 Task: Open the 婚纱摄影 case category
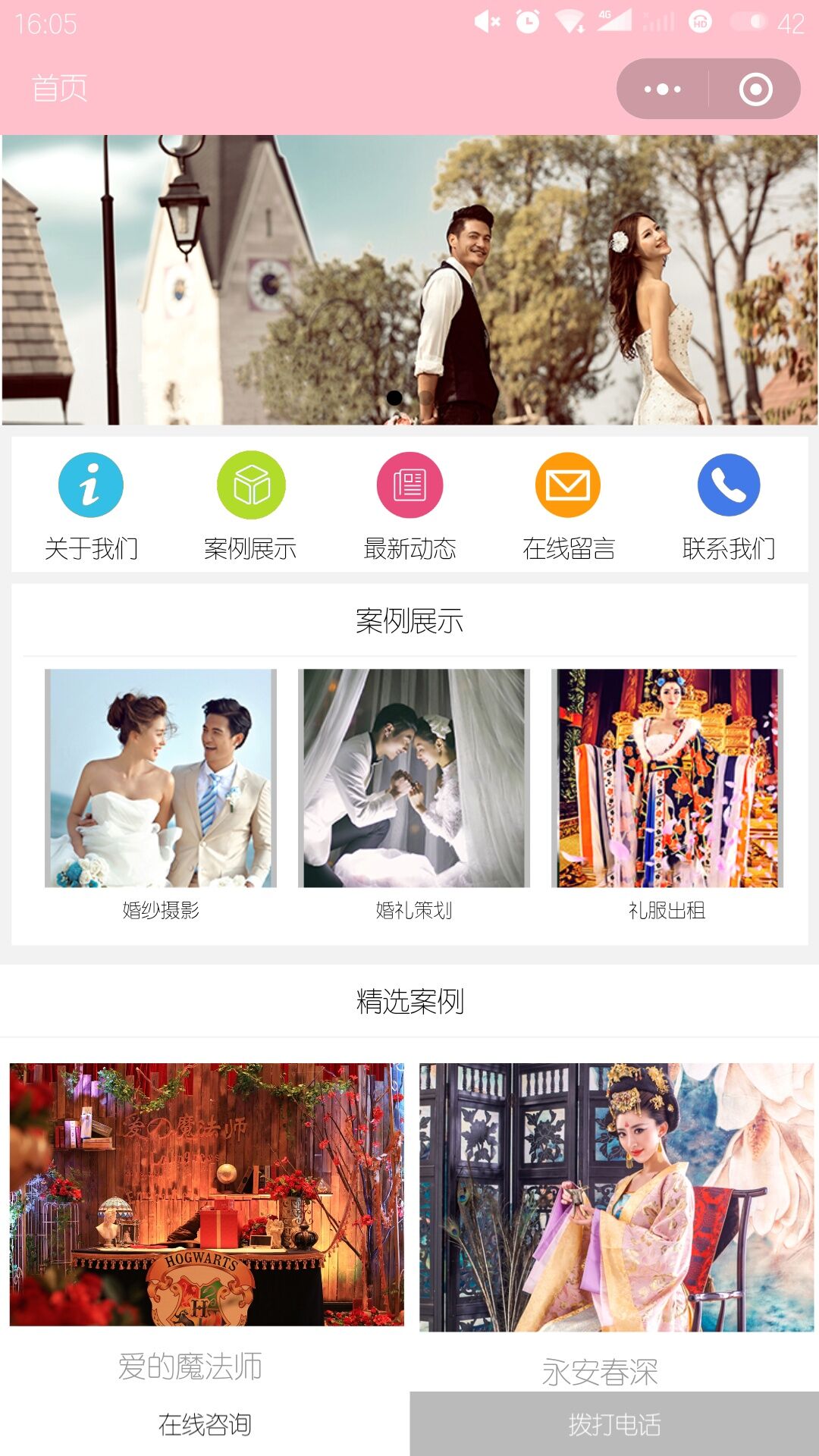point(161,792)
